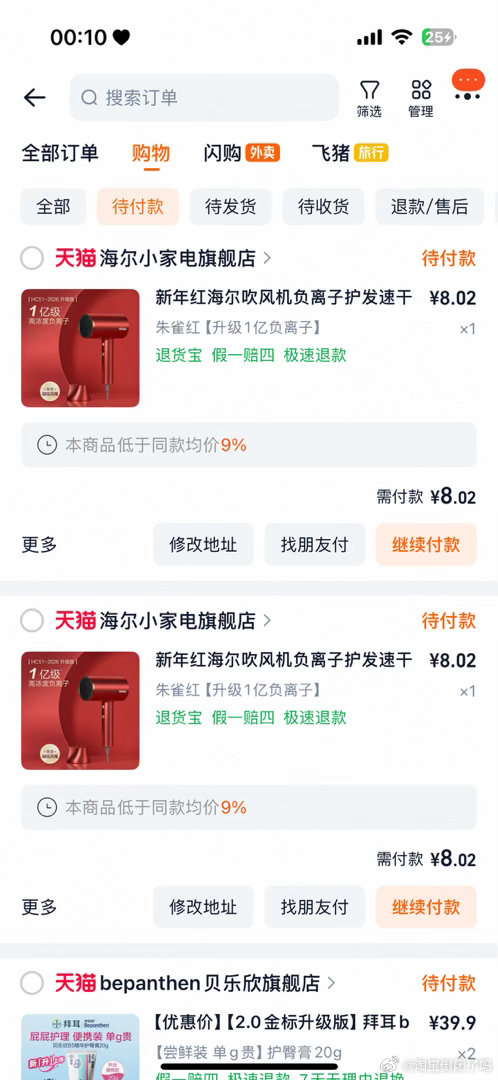Open 更多 options of the second order
This screenshot has width=498, height=1080.
click(39, 907)
